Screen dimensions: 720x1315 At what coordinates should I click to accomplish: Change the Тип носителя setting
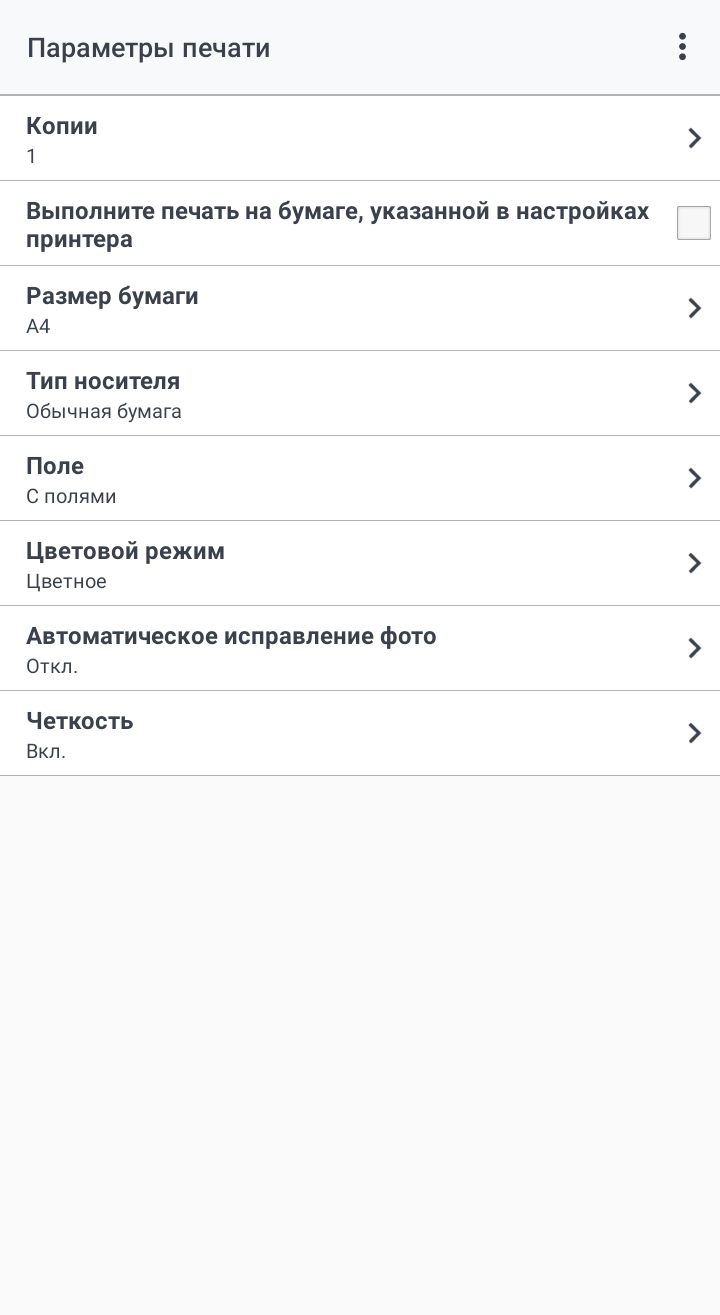pos(360,394)
